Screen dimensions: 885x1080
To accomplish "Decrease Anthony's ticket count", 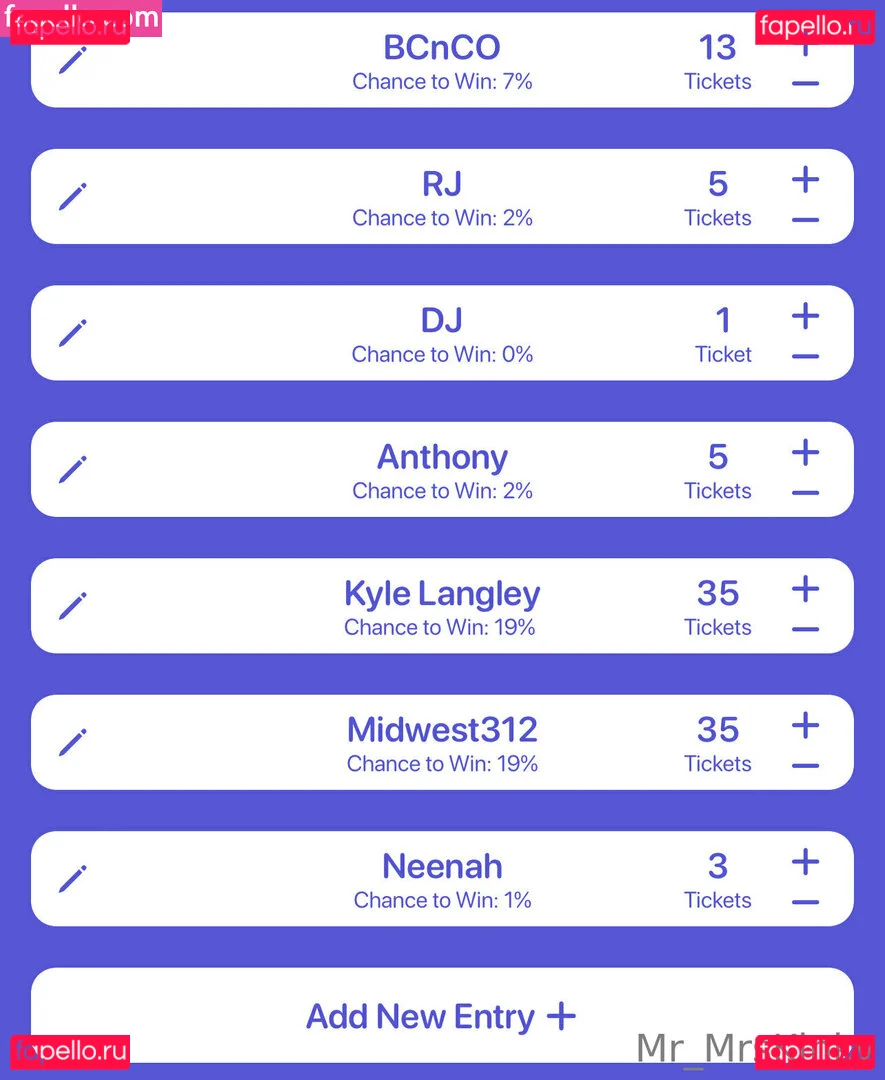I will (x=805, y=493).
